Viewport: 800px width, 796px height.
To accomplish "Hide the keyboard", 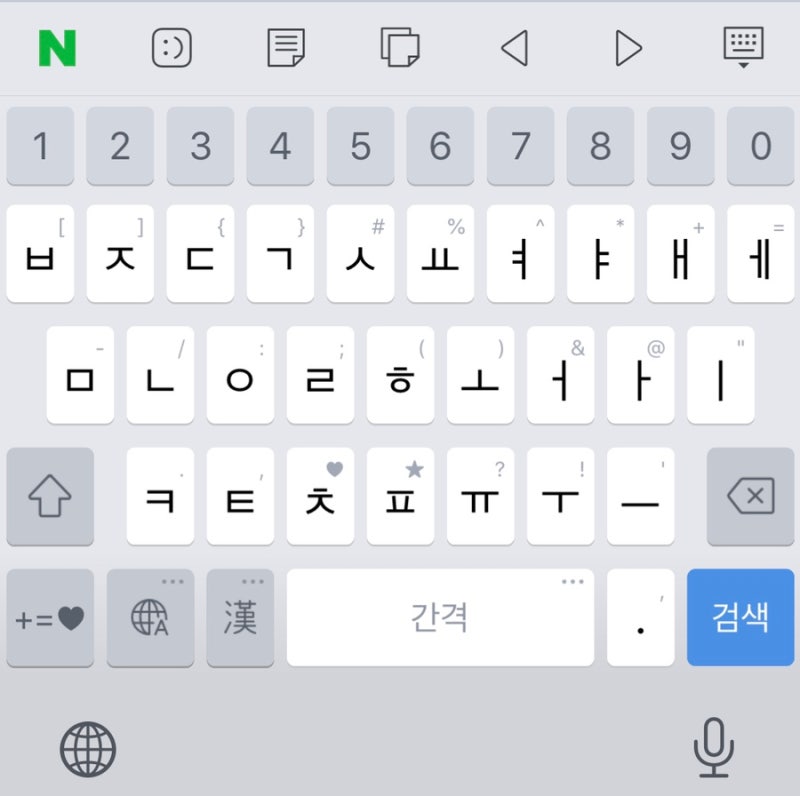I will tap(743, 48).
